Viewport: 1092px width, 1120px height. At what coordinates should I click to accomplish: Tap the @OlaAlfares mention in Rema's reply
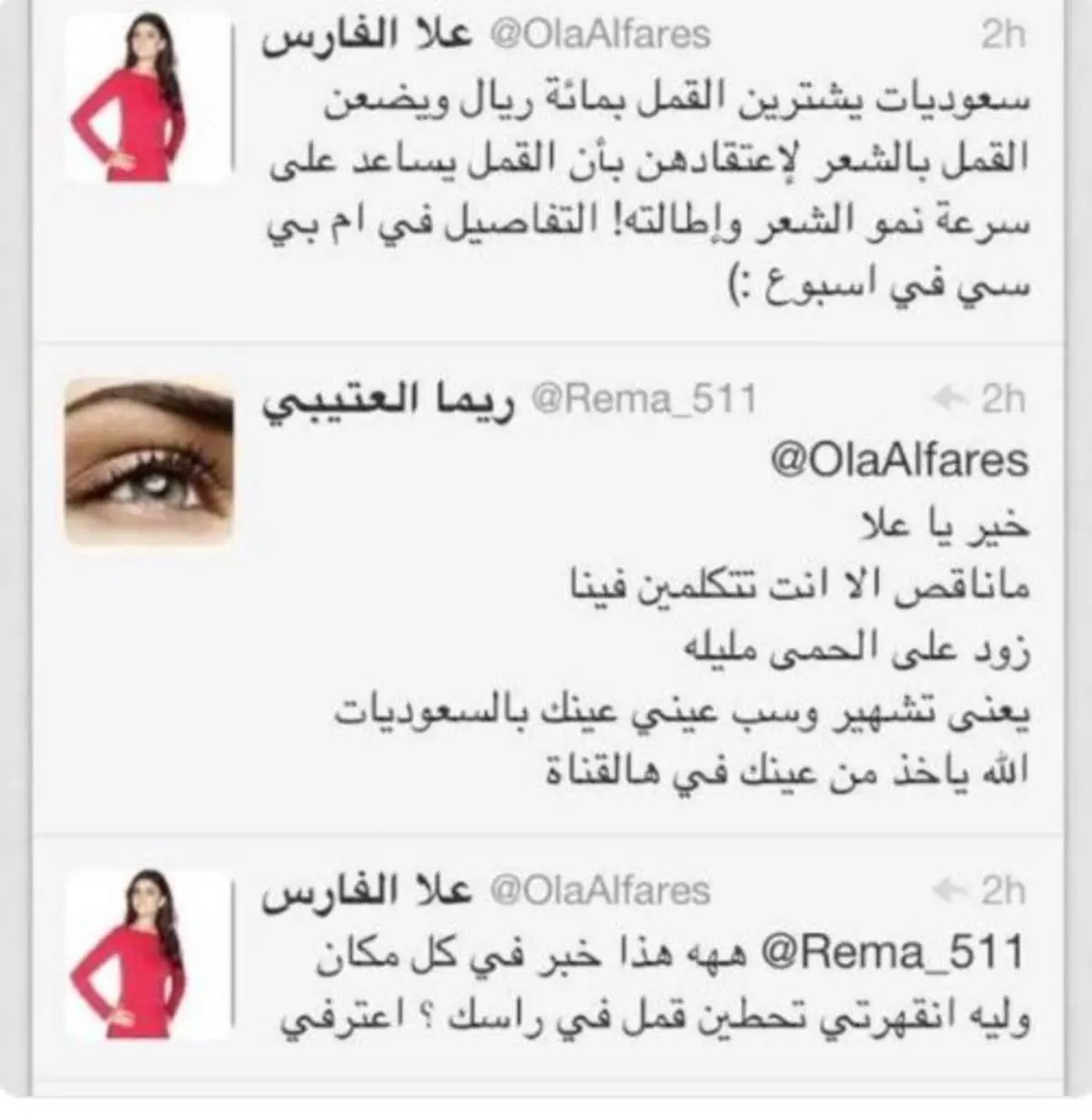(899, 460)
